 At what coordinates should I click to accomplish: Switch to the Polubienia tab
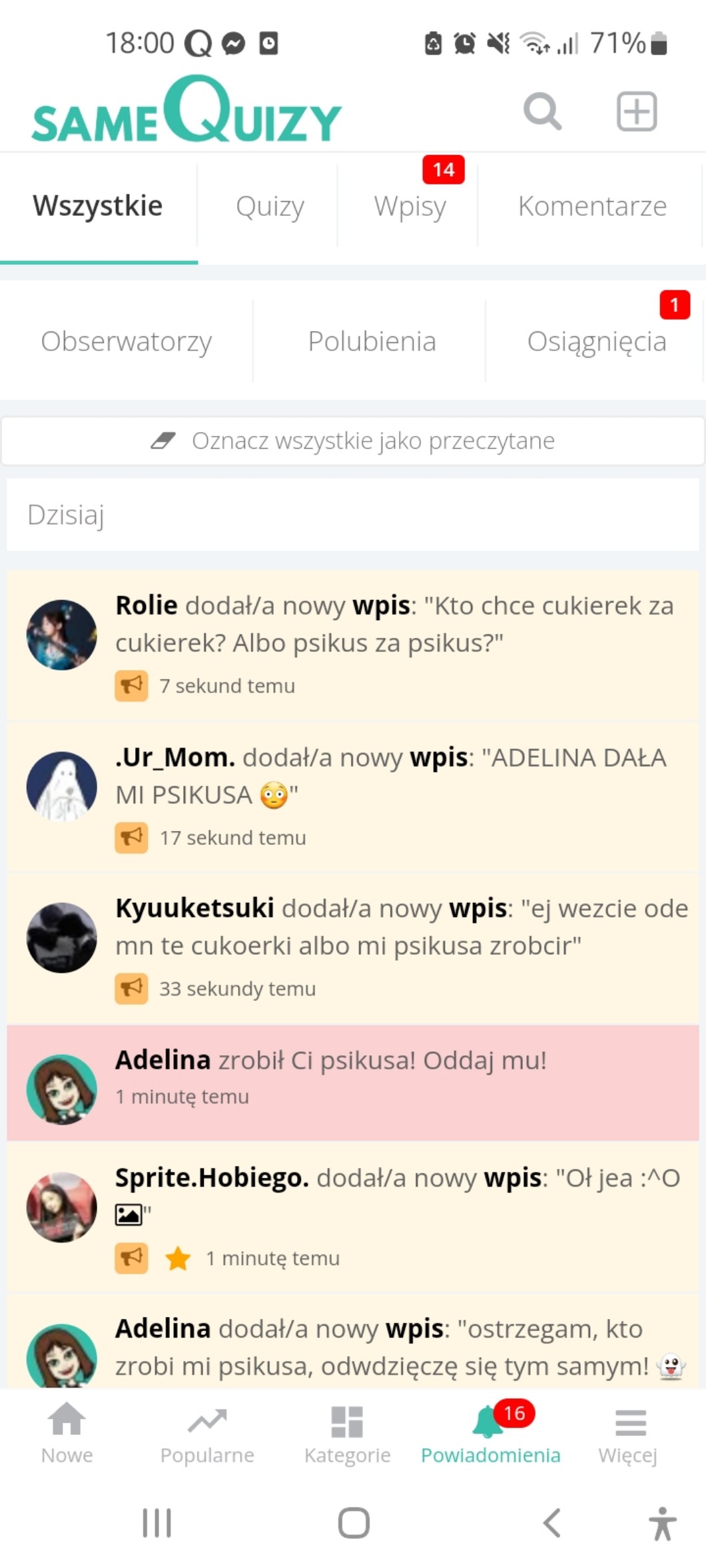coord(372,342)
